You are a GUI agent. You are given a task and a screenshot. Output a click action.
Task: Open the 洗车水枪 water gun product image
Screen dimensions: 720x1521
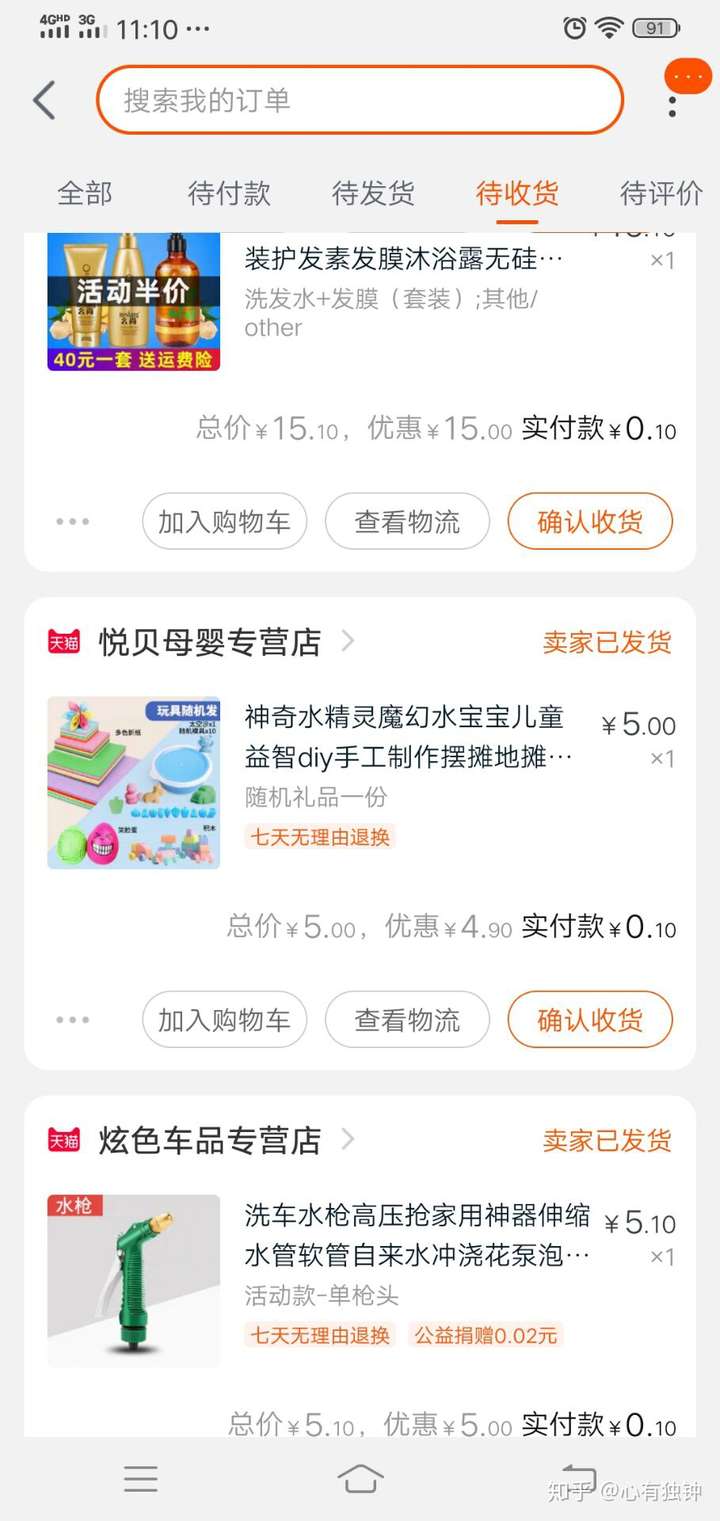[134, 1280]
